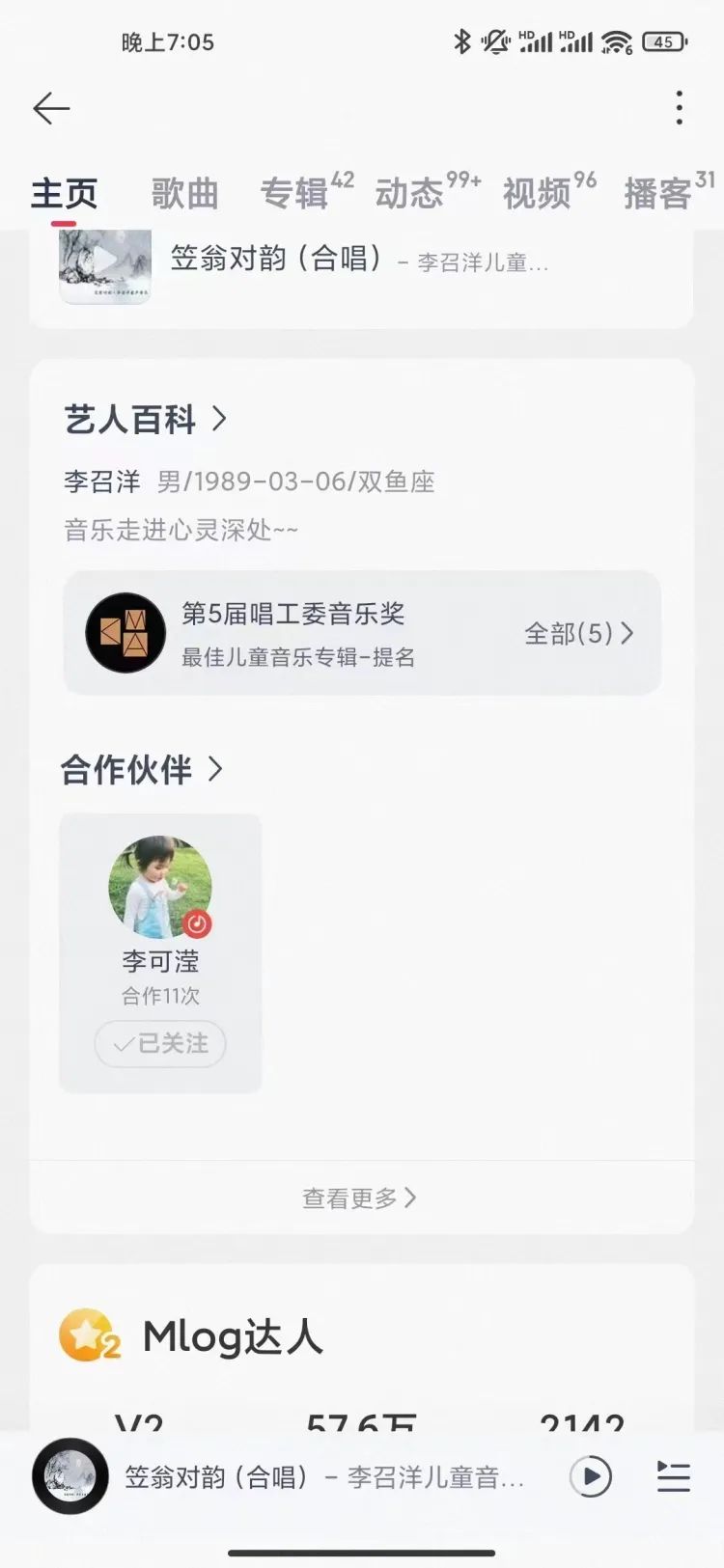Viewport: 724px width, 1568px height.
Task: Go back using the arrow icon
Action: tap(51, 108)
